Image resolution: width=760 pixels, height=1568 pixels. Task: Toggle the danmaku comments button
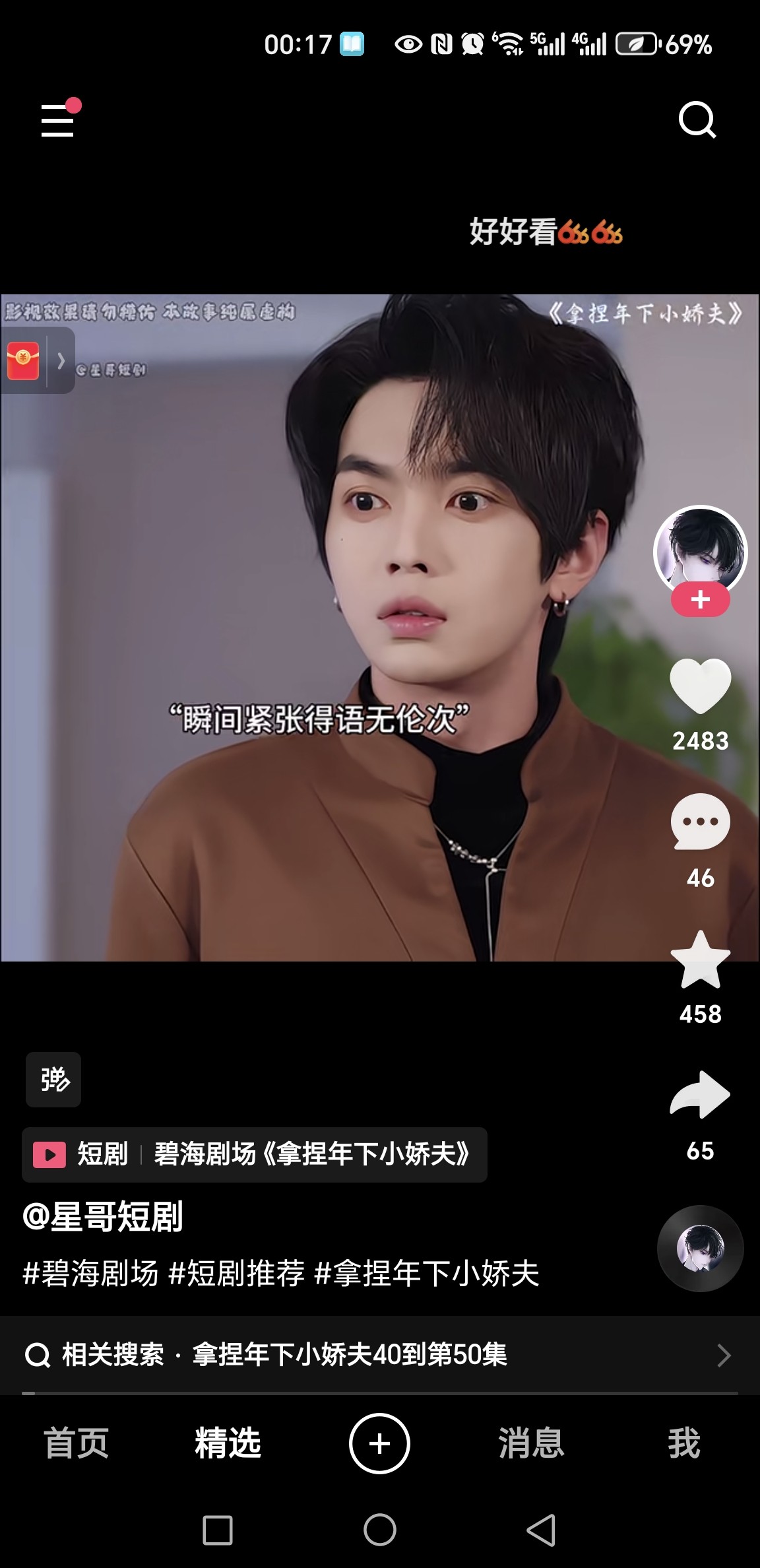point(53,1080)
